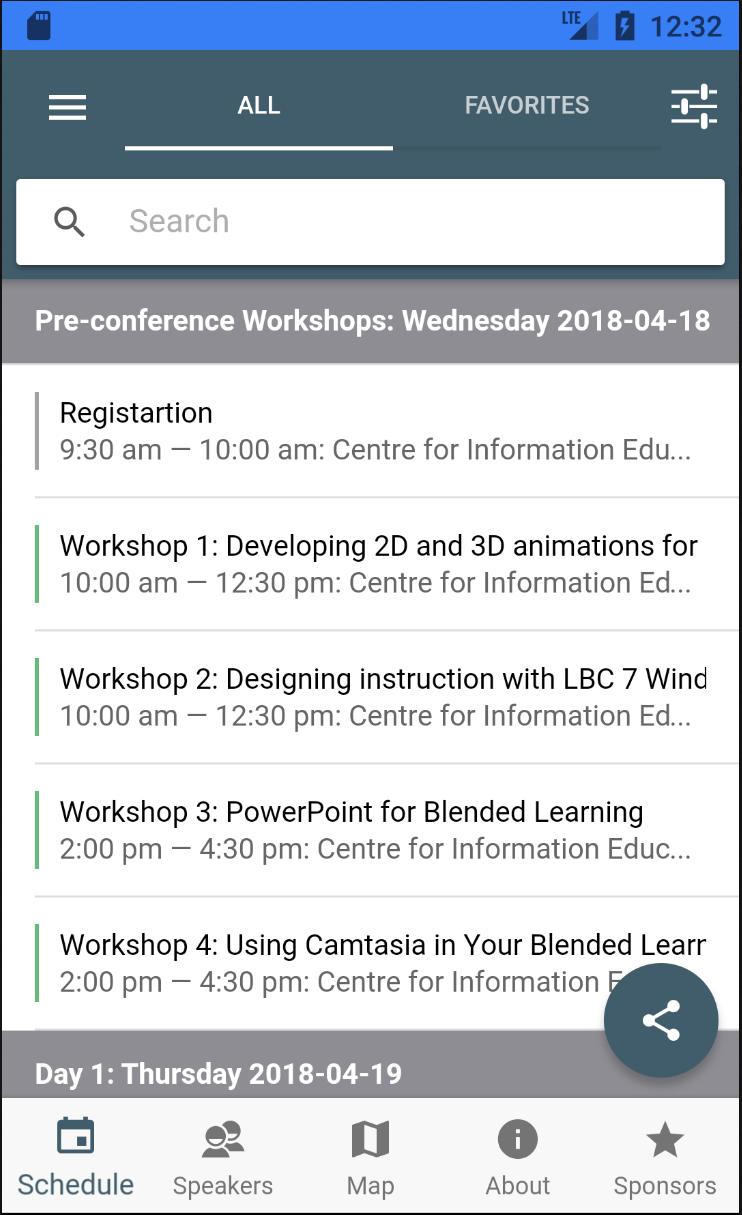Open the Speakers section

[x=222, y=1156]
